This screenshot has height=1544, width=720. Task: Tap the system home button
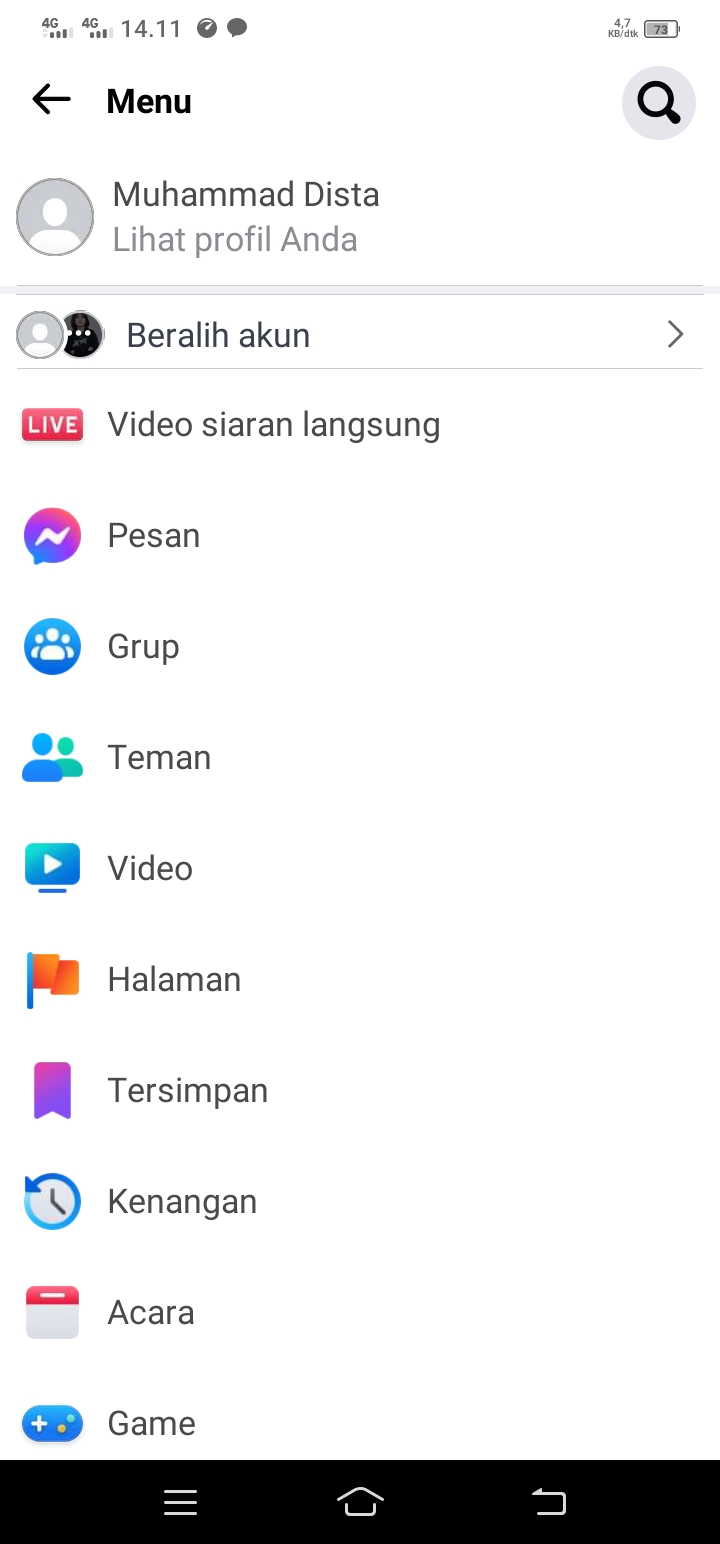(x=360, y=1502)
